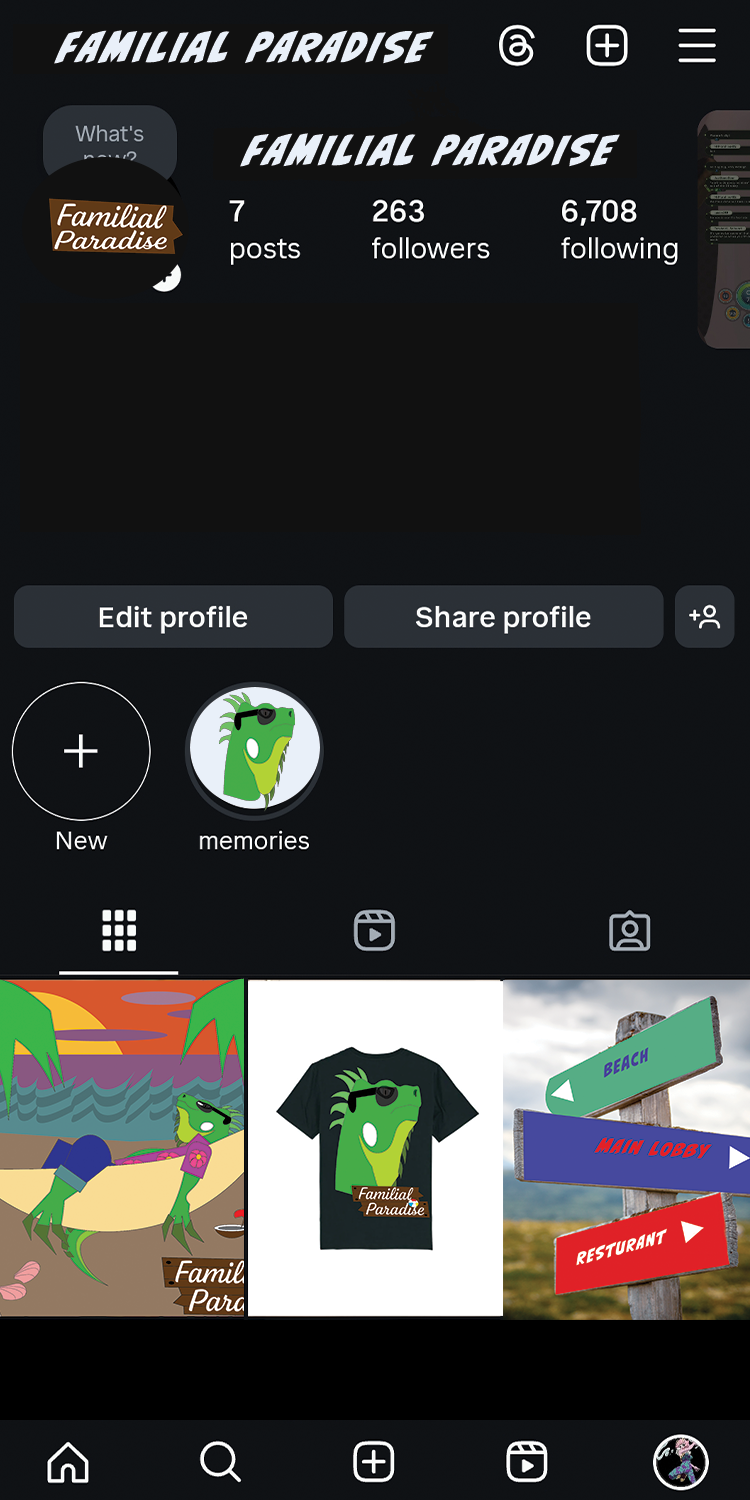Create a new post from top bar
The height and width of the screenshot is (1500, 750).
tap(607, 46)
